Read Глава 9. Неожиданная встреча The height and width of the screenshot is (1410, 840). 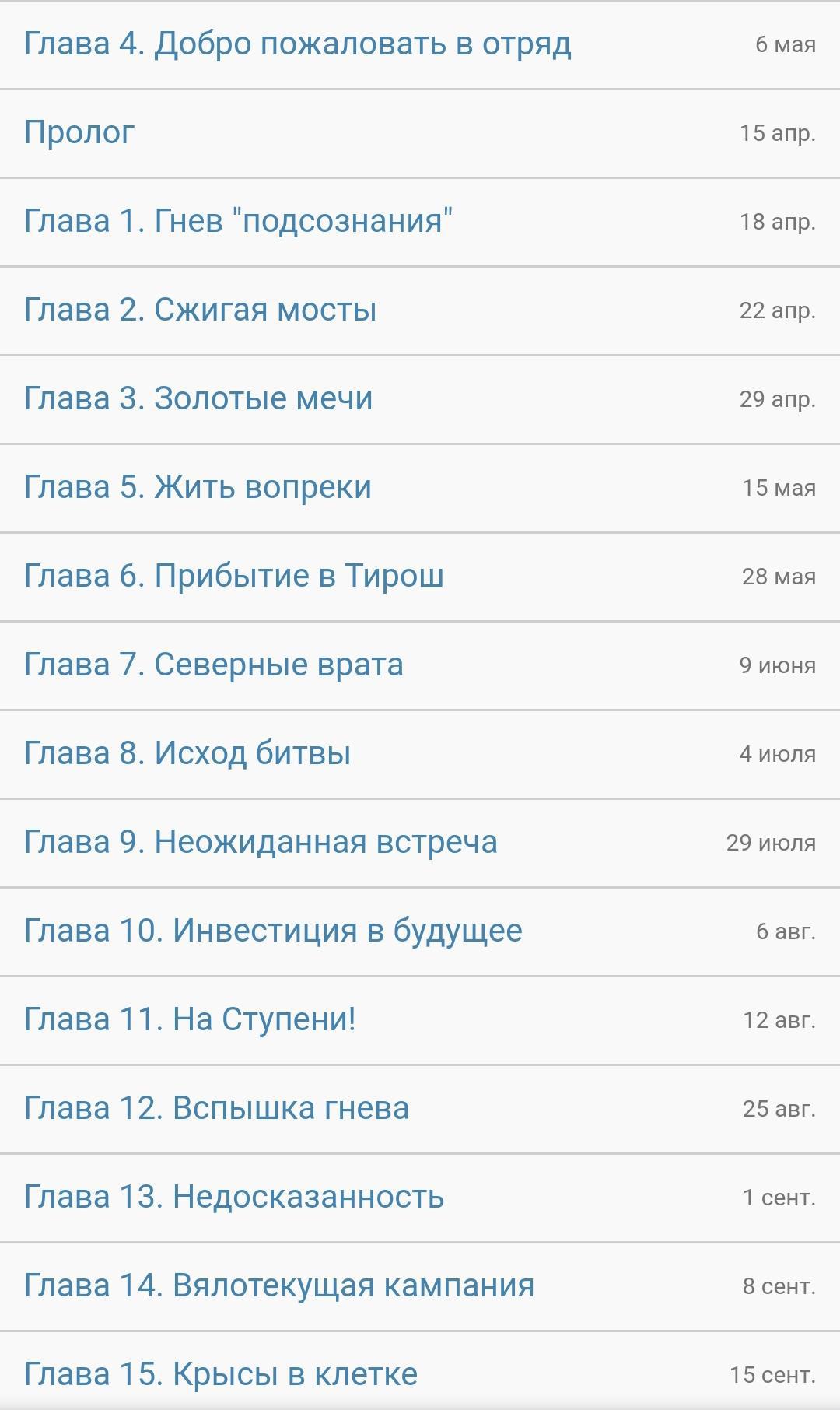[x=261, y=843]
